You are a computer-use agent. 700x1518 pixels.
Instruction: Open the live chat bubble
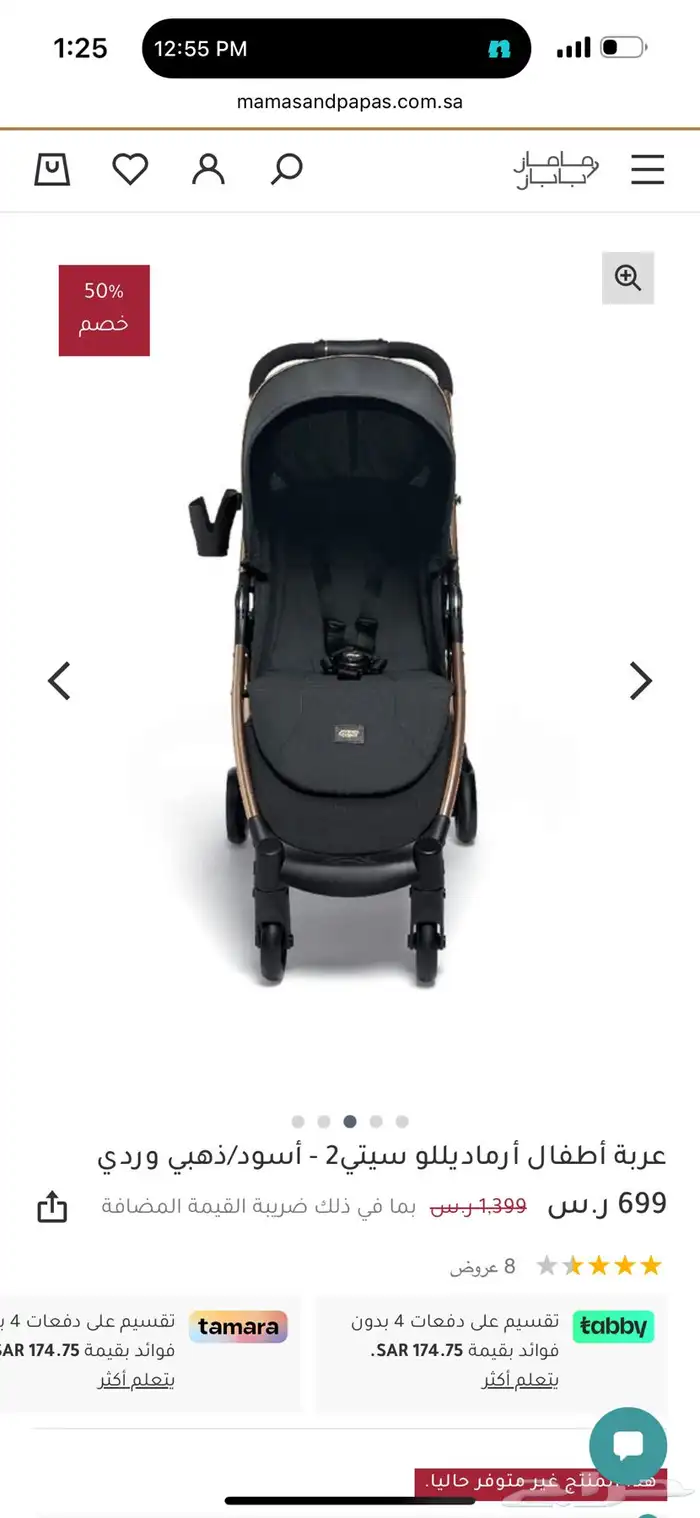click(628, 1446)
